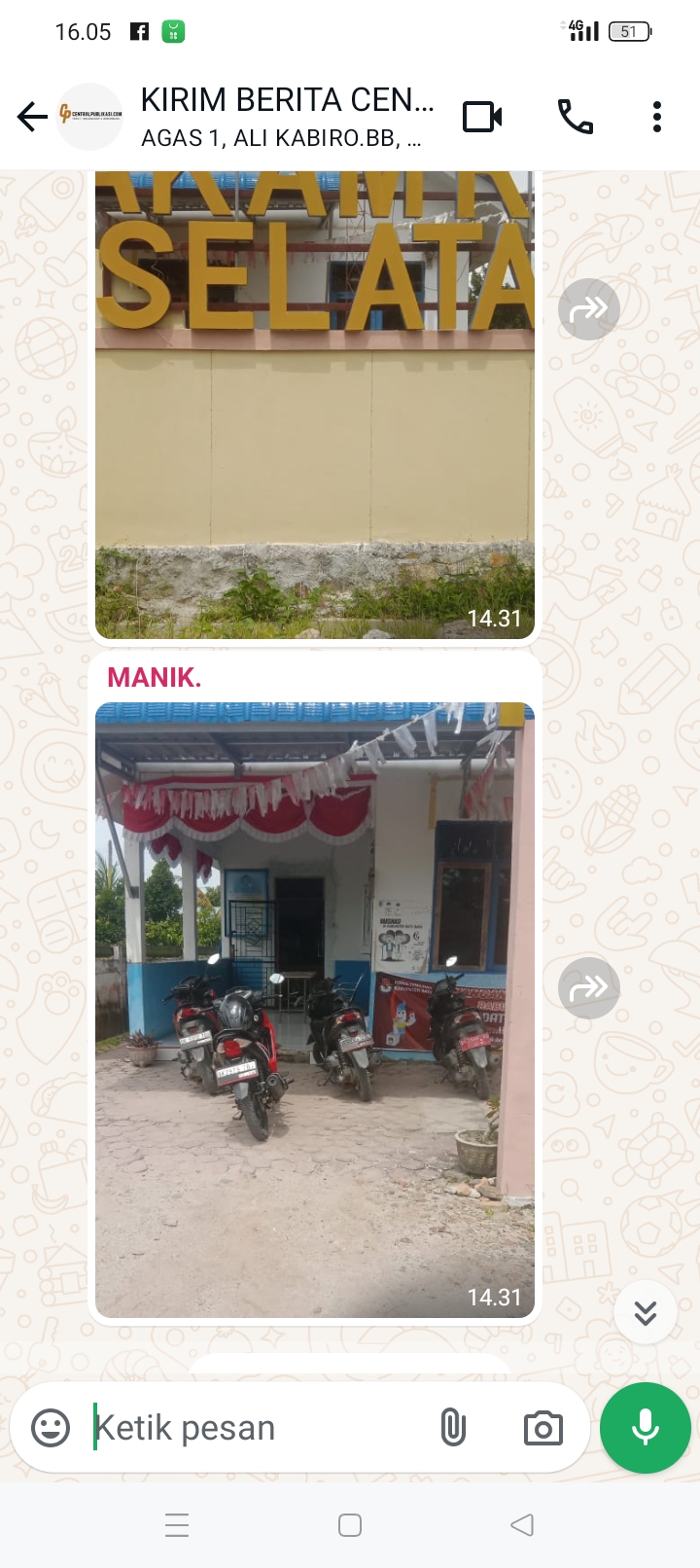Start a group video call
The height and width of the screenshot is (1568, 700).
[482, 117]
